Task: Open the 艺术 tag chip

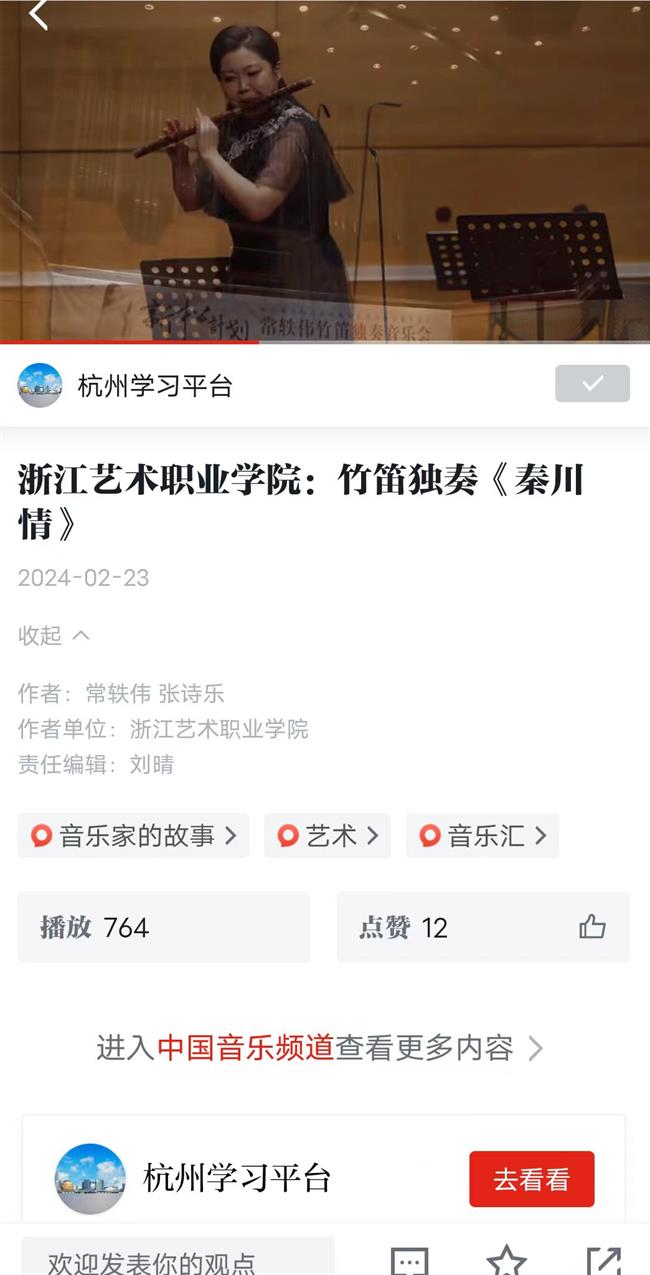Action: pos(327,836)
